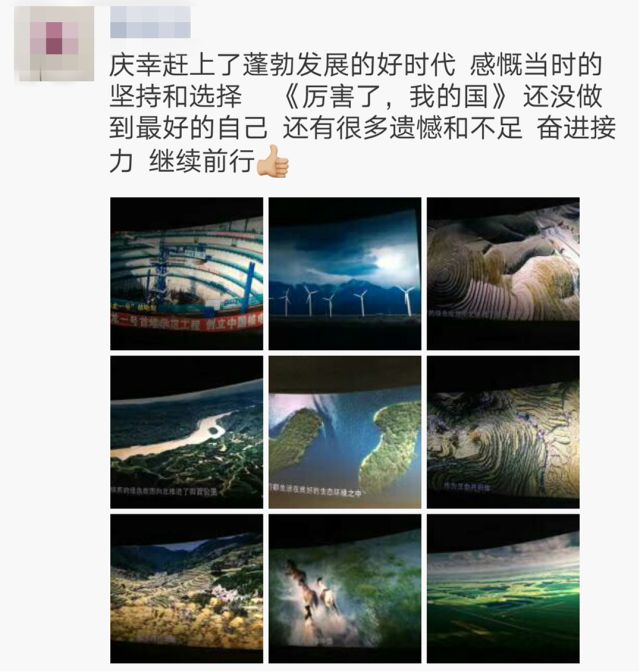View the wind turbines photo

coord(345,274)
